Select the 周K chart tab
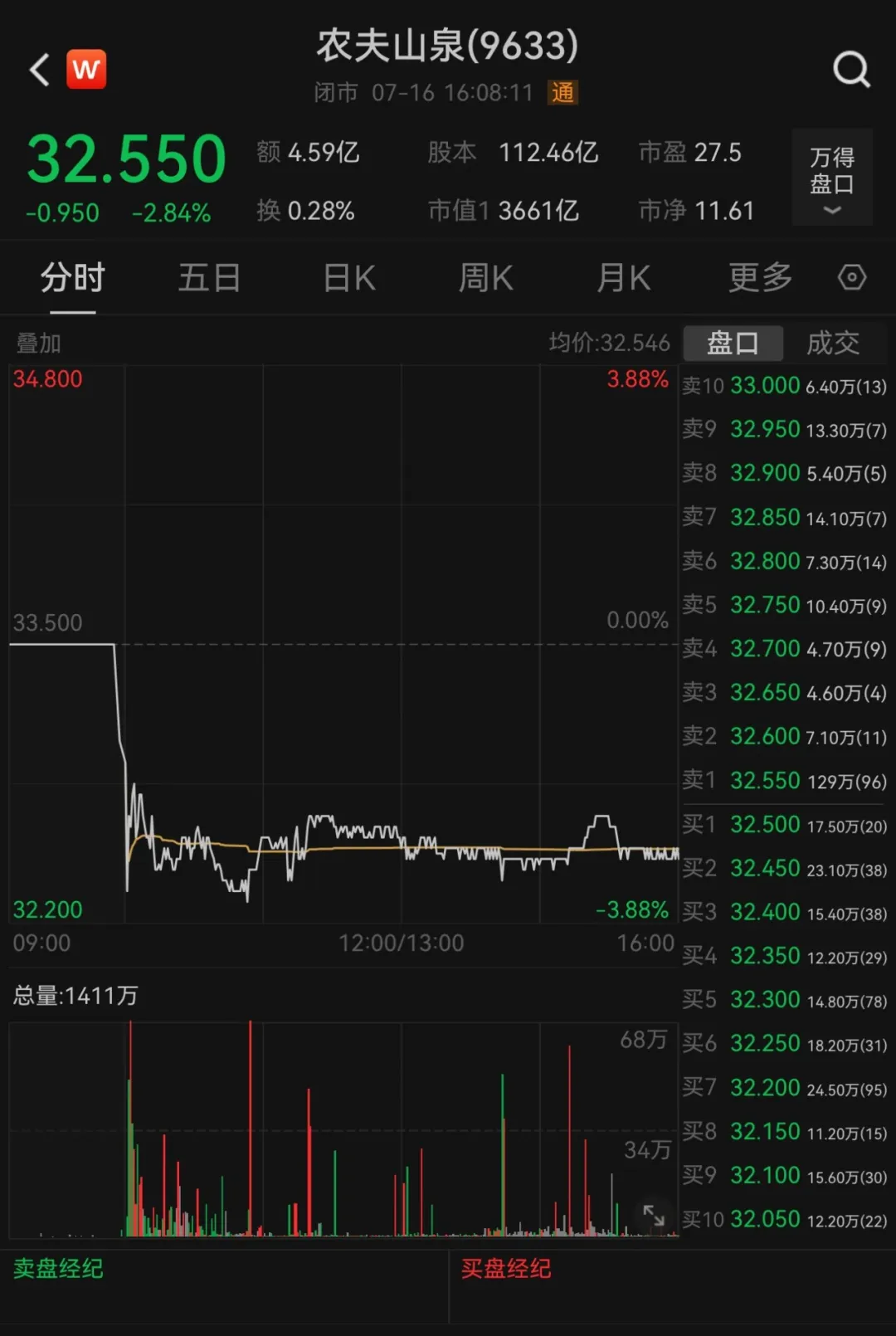Image resolution: width=896 pixels, height=1336 pixels. [486, 278]
